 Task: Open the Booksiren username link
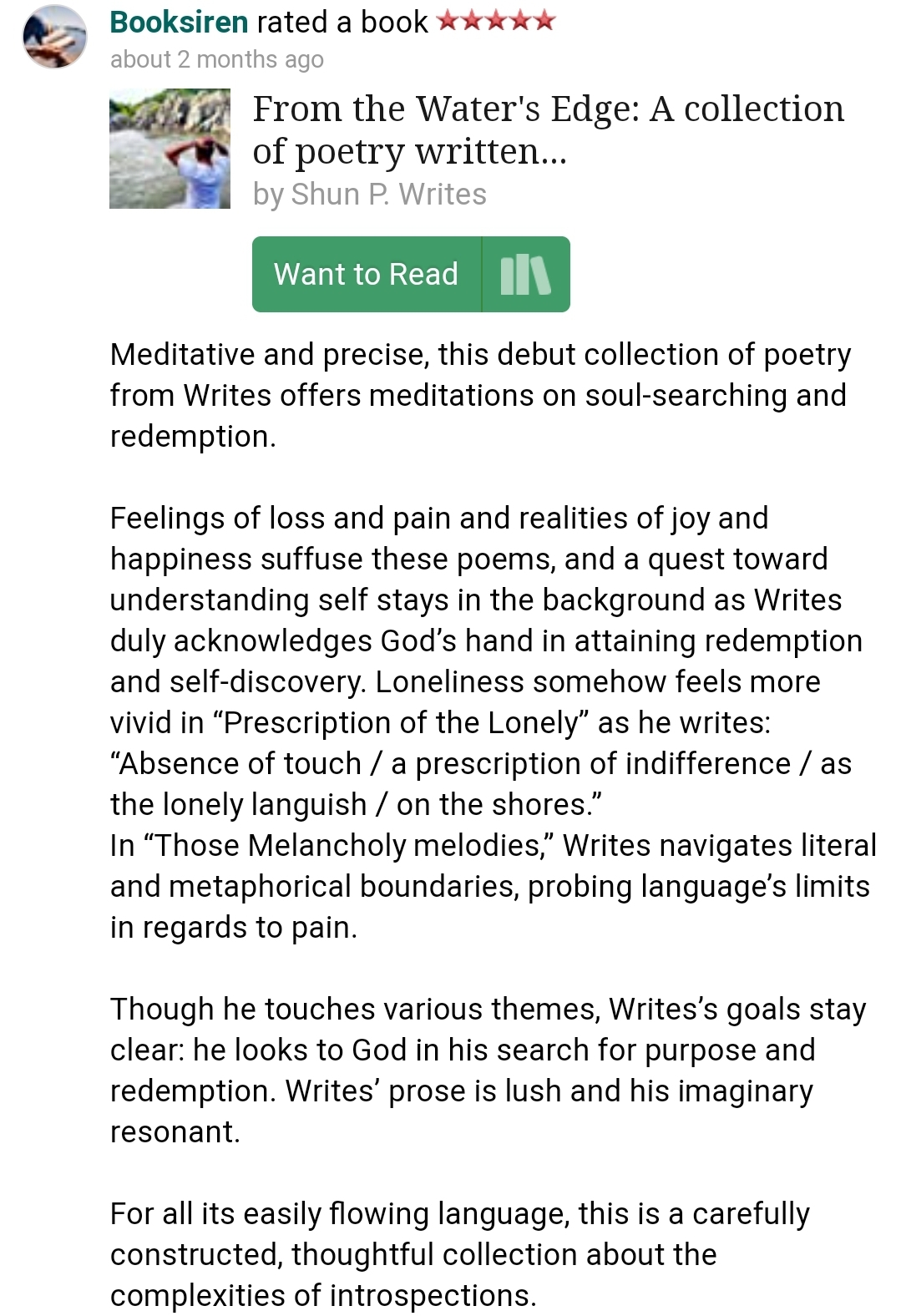(179, 23)
